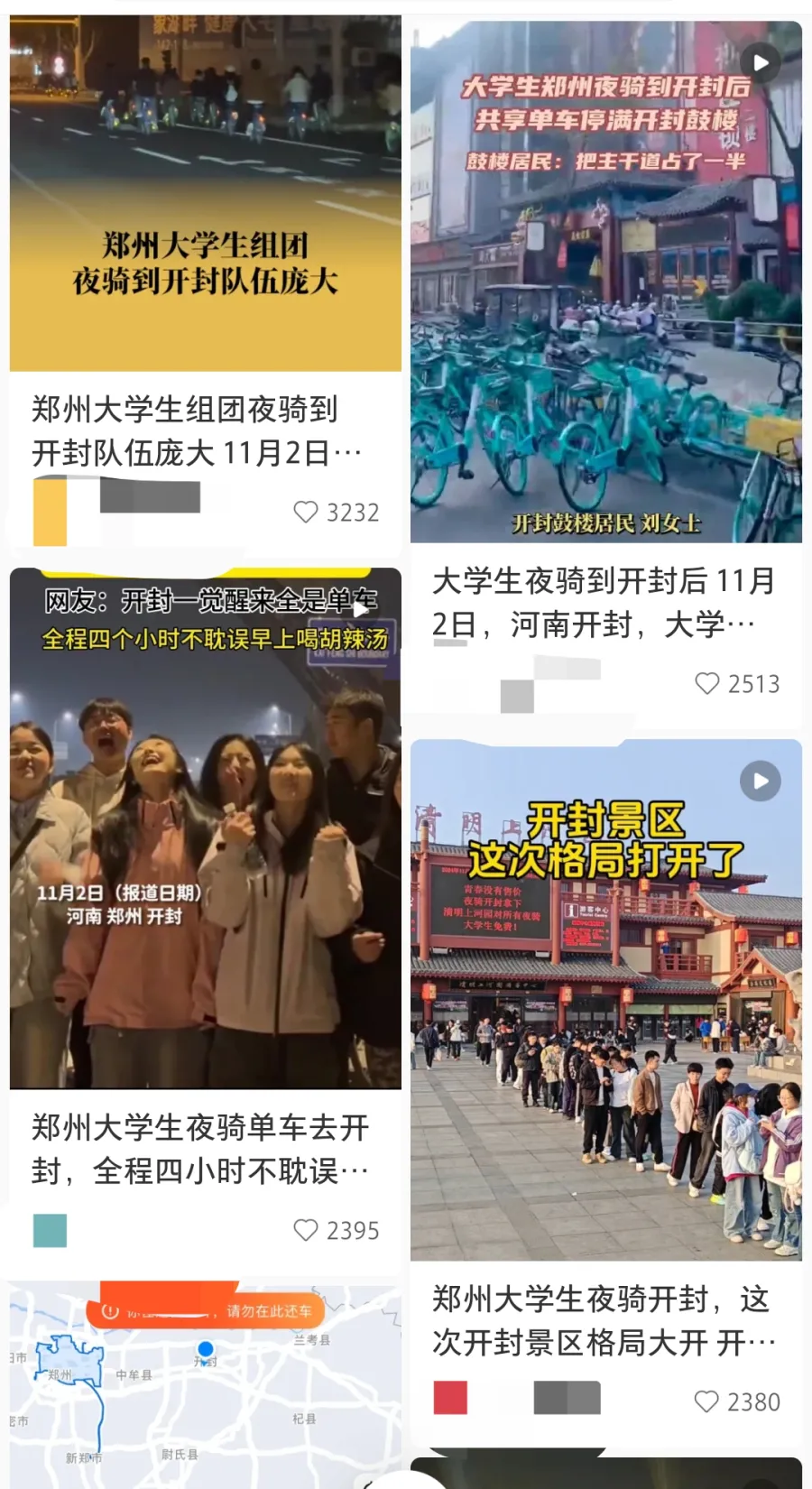Like the post with 2395 likes
Image resolution: width=812 pixels, height=1489 pixels.
click(x=307, y=1230)
